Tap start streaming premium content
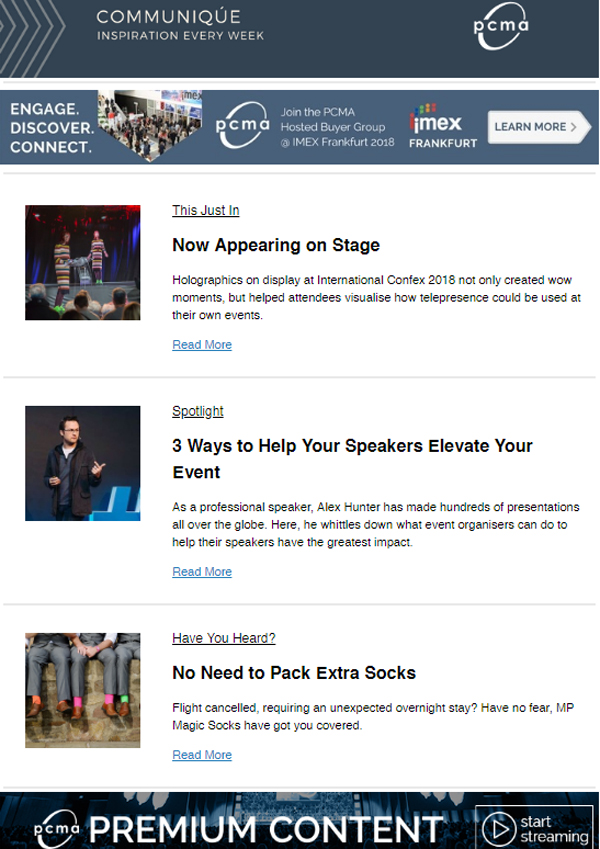The height and width of the screenshot is (849, 600). 534,829
